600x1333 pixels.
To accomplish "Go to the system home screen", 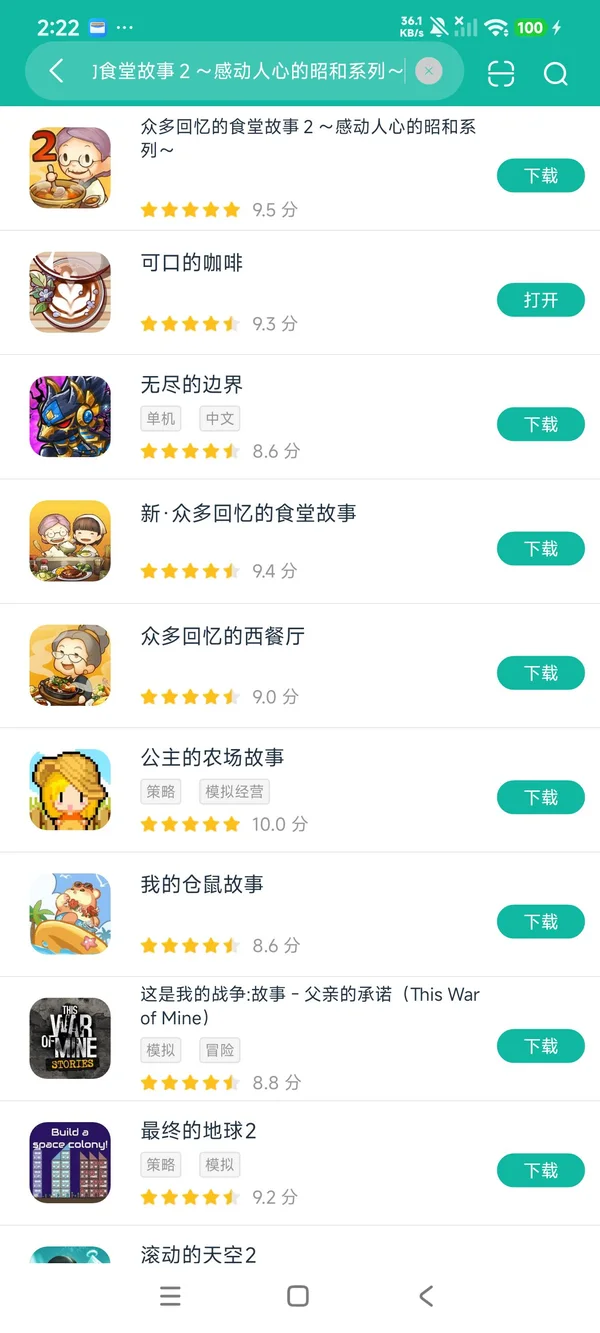I will point(298,1296).
